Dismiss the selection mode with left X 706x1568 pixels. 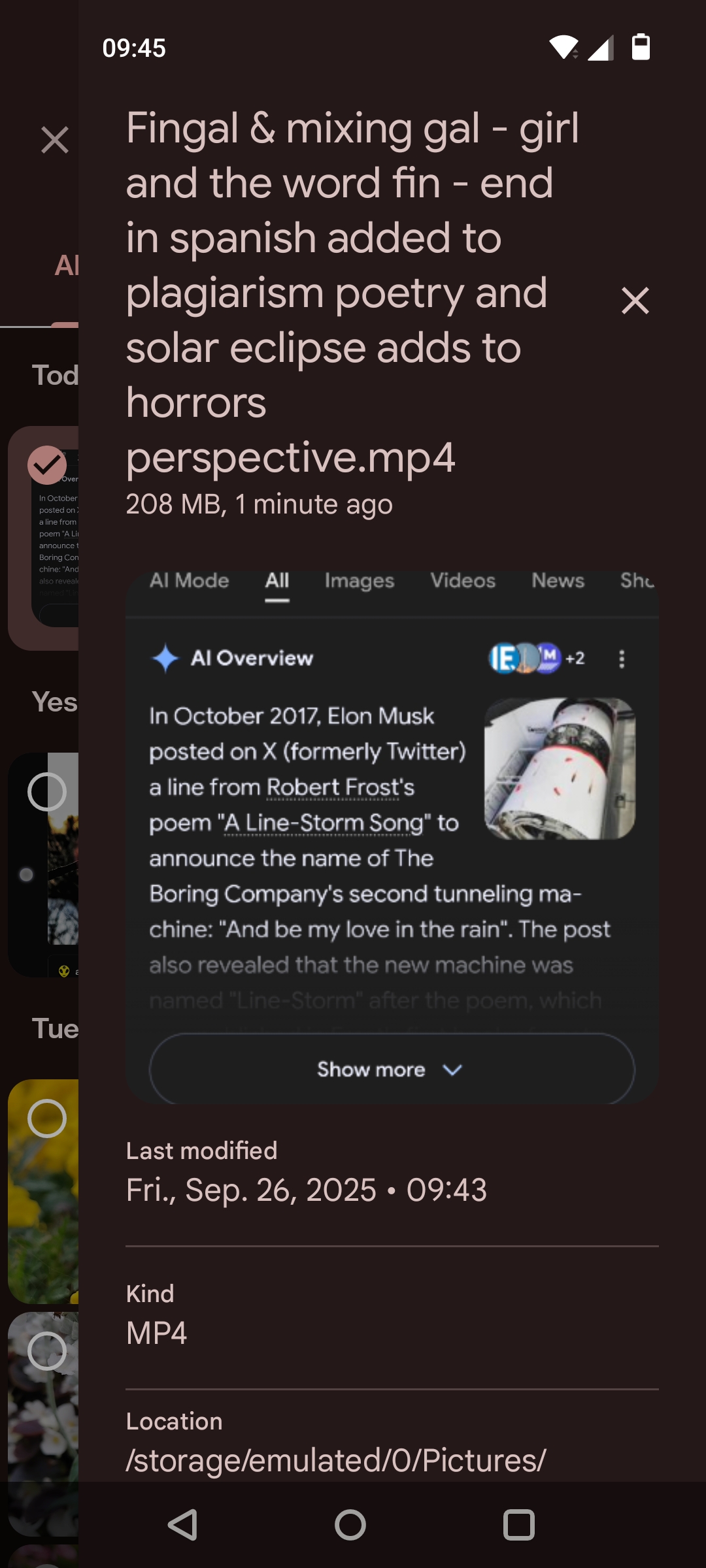55,140
